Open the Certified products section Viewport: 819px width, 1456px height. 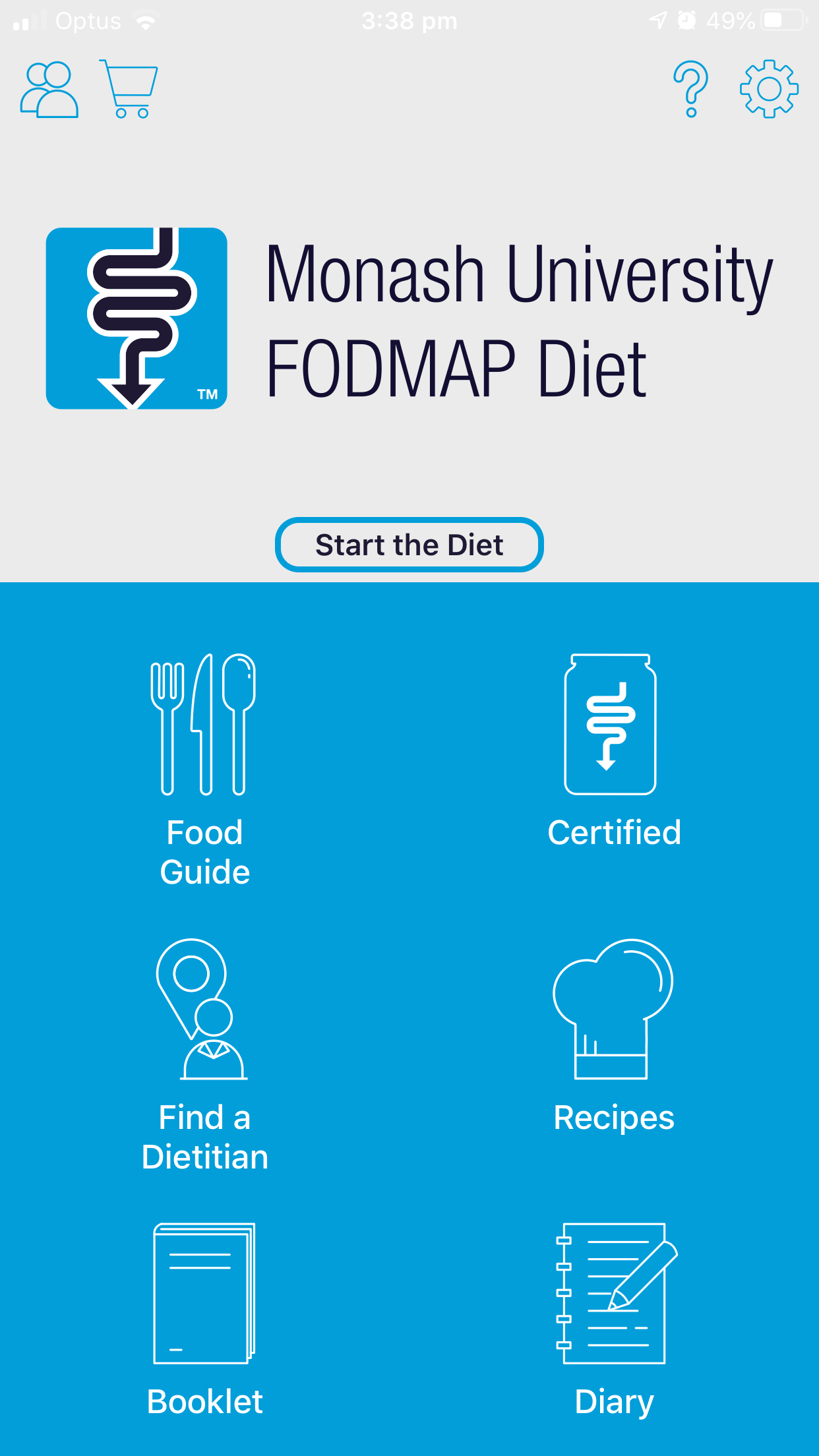pyautogui.click(x=613, y=752)
